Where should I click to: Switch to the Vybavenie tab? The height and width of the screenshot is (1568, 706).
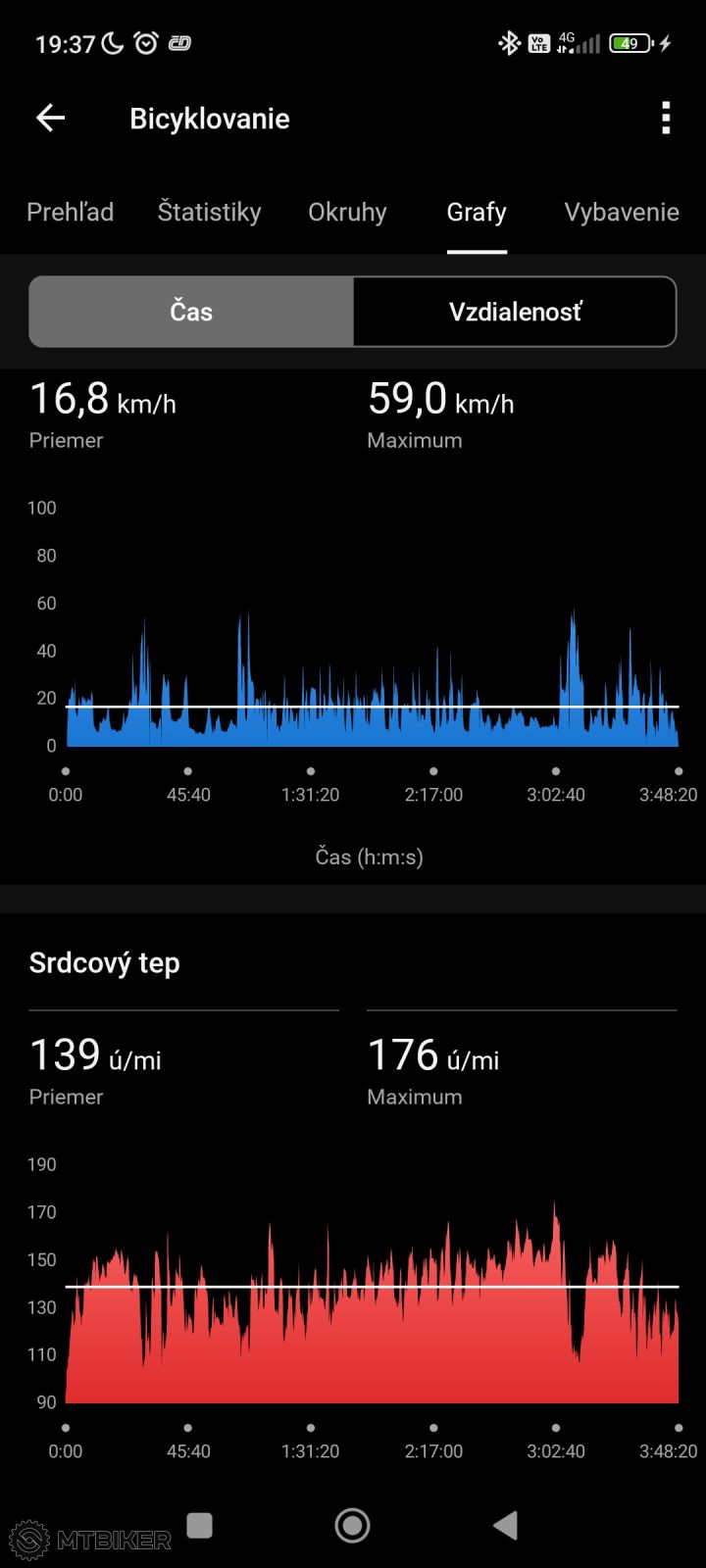coord(622,212)
